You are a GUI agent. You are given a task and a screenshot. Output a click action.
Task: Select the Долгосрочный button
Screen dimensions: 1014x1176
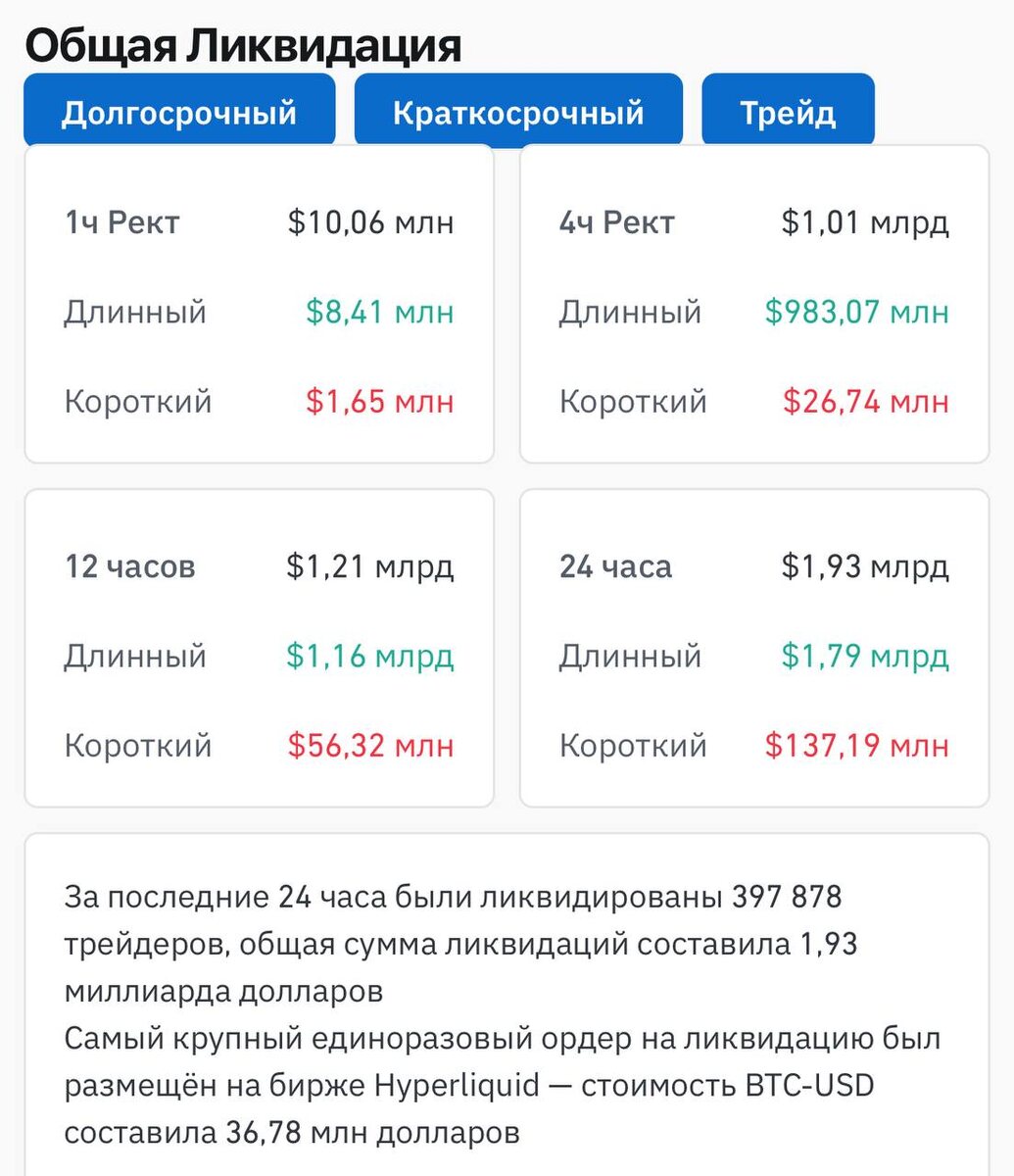point(179,111)
